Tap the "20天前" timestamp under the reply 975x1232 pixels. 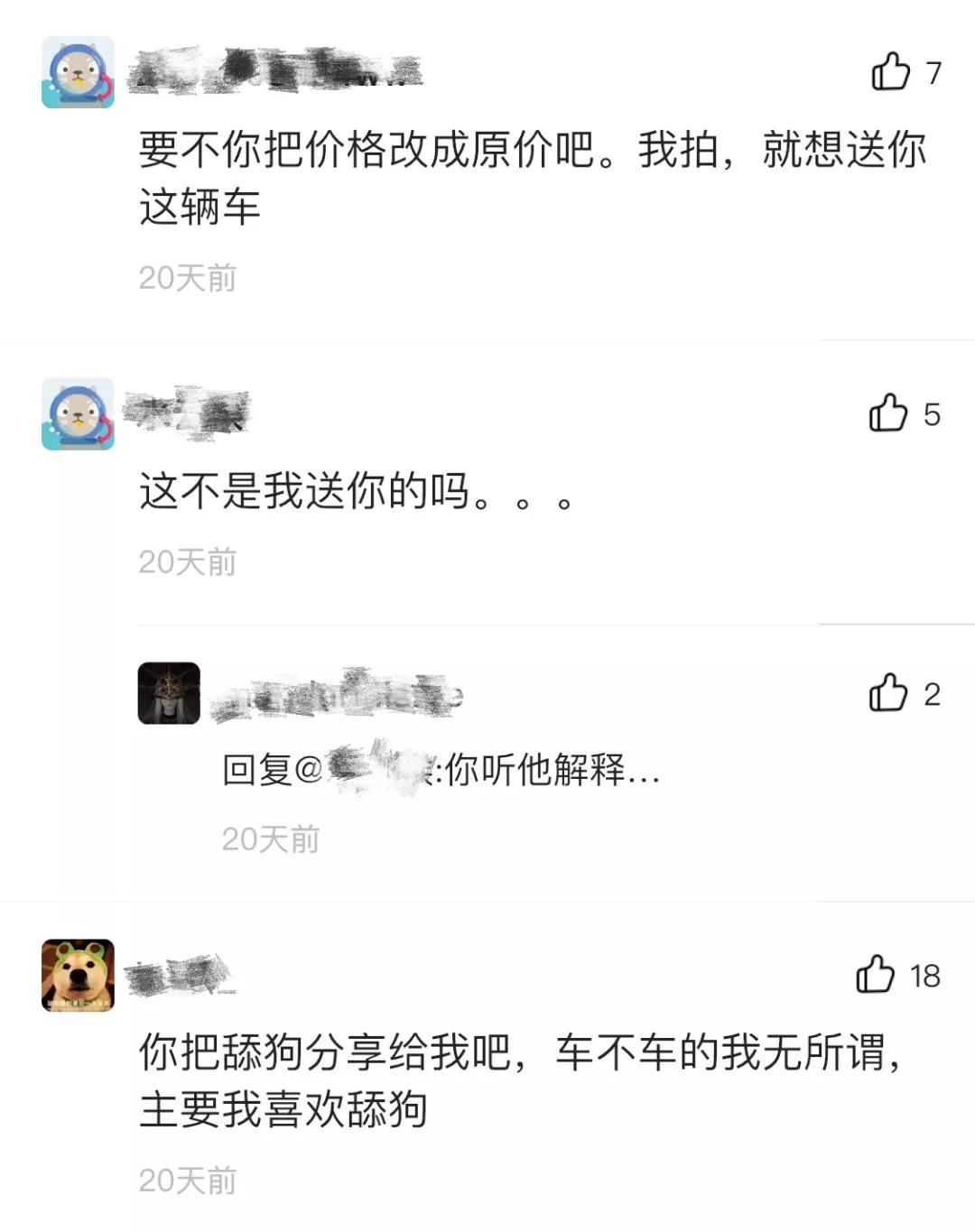[x=271, y=839]
